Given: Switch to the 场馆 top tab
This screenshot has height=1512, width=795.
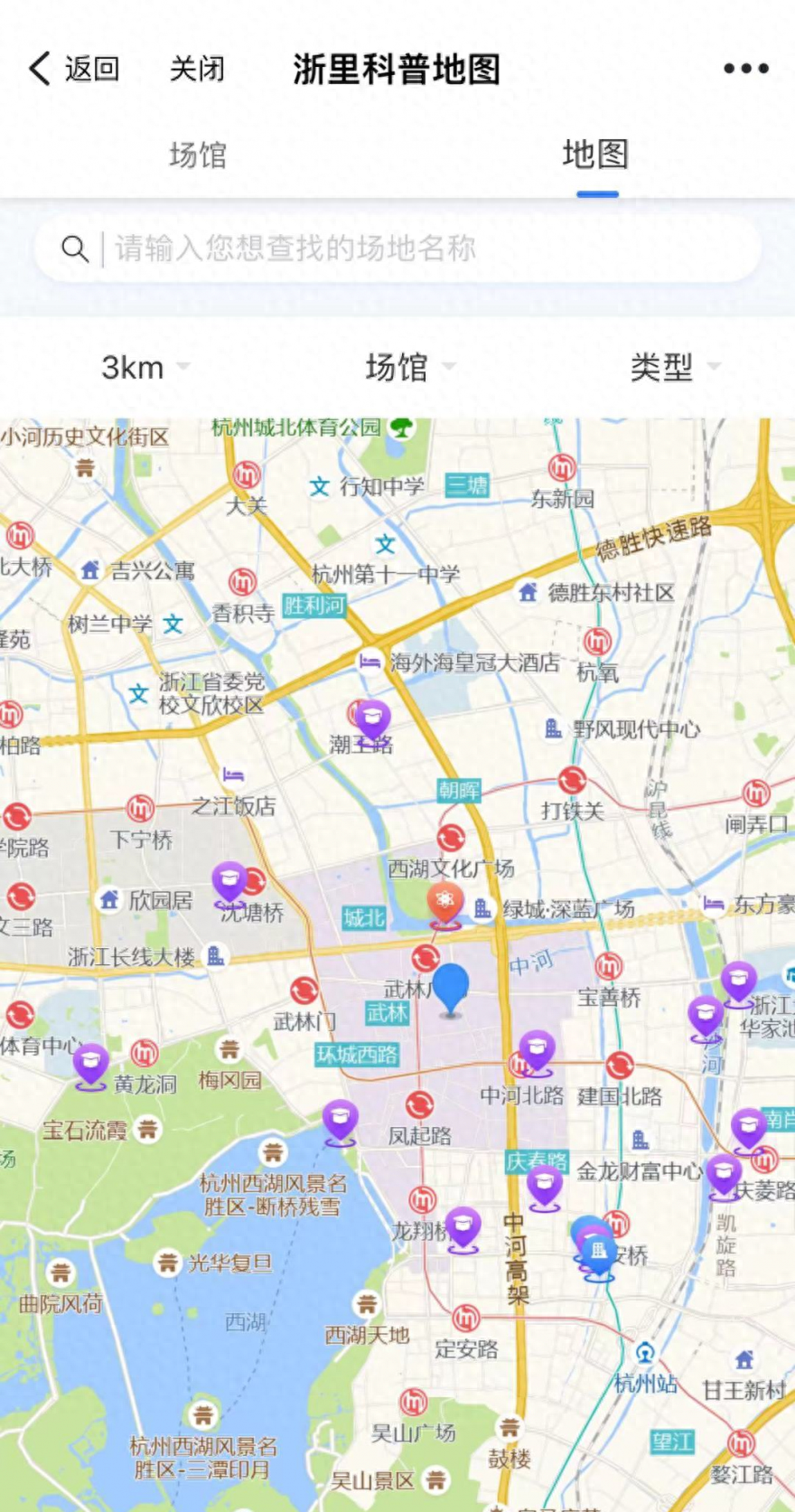Looking at the screenshot, I should pyautogui.click(x=197, y=155).
